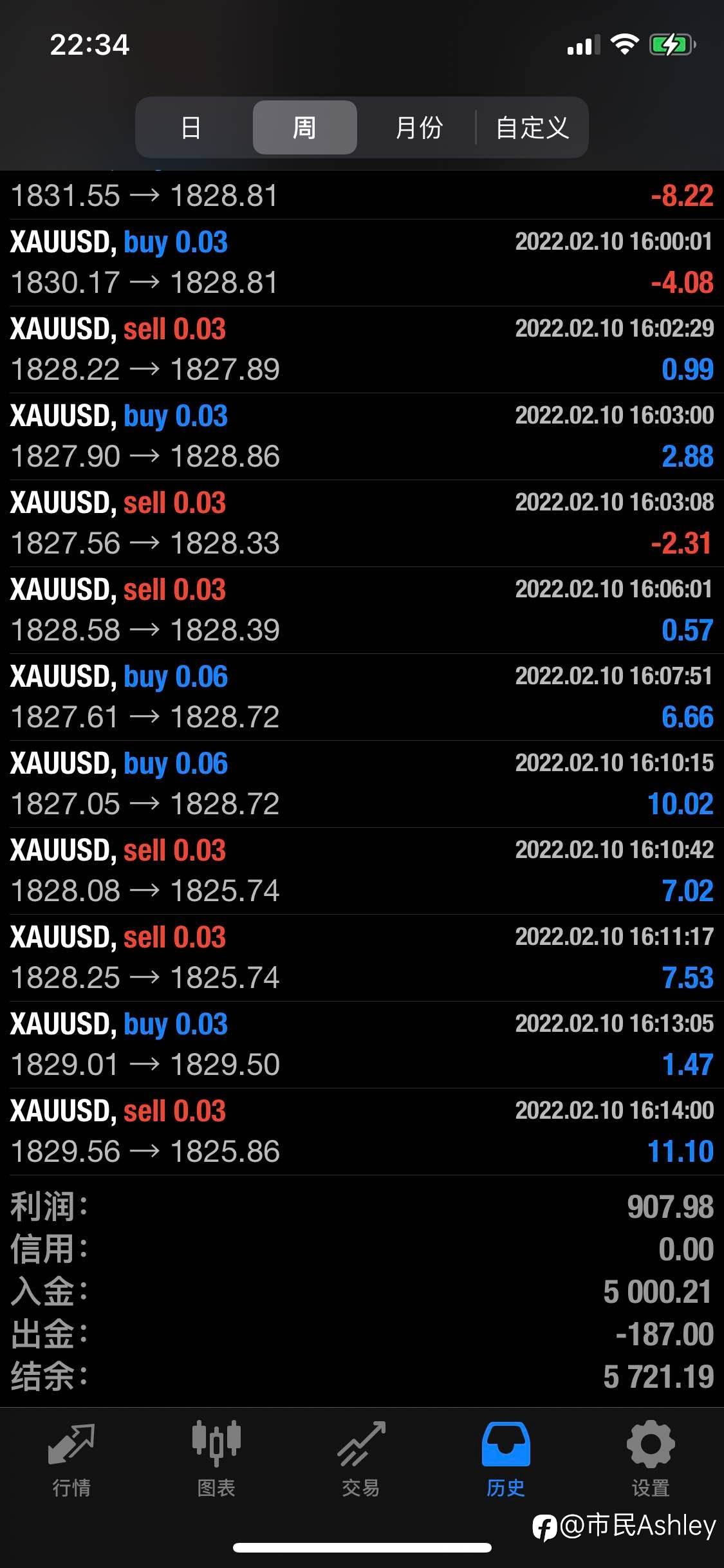Go to the 图表 chart tab
Image resolution: width=724 pixels, height=1568 pixels.
pos(216,1460)
